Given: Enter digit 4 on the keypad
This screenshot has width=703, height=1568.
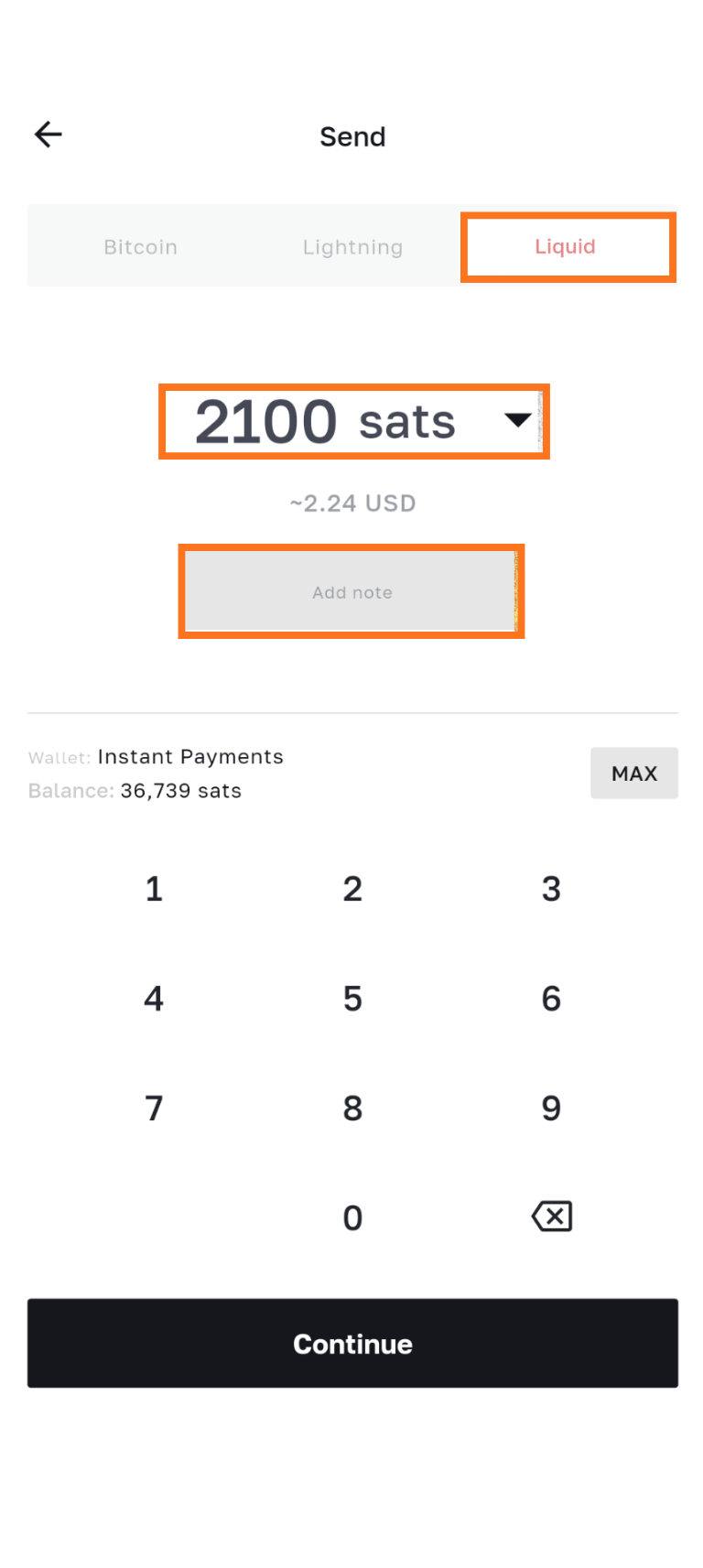Looking at the screenshot, I should click(154, 999).
